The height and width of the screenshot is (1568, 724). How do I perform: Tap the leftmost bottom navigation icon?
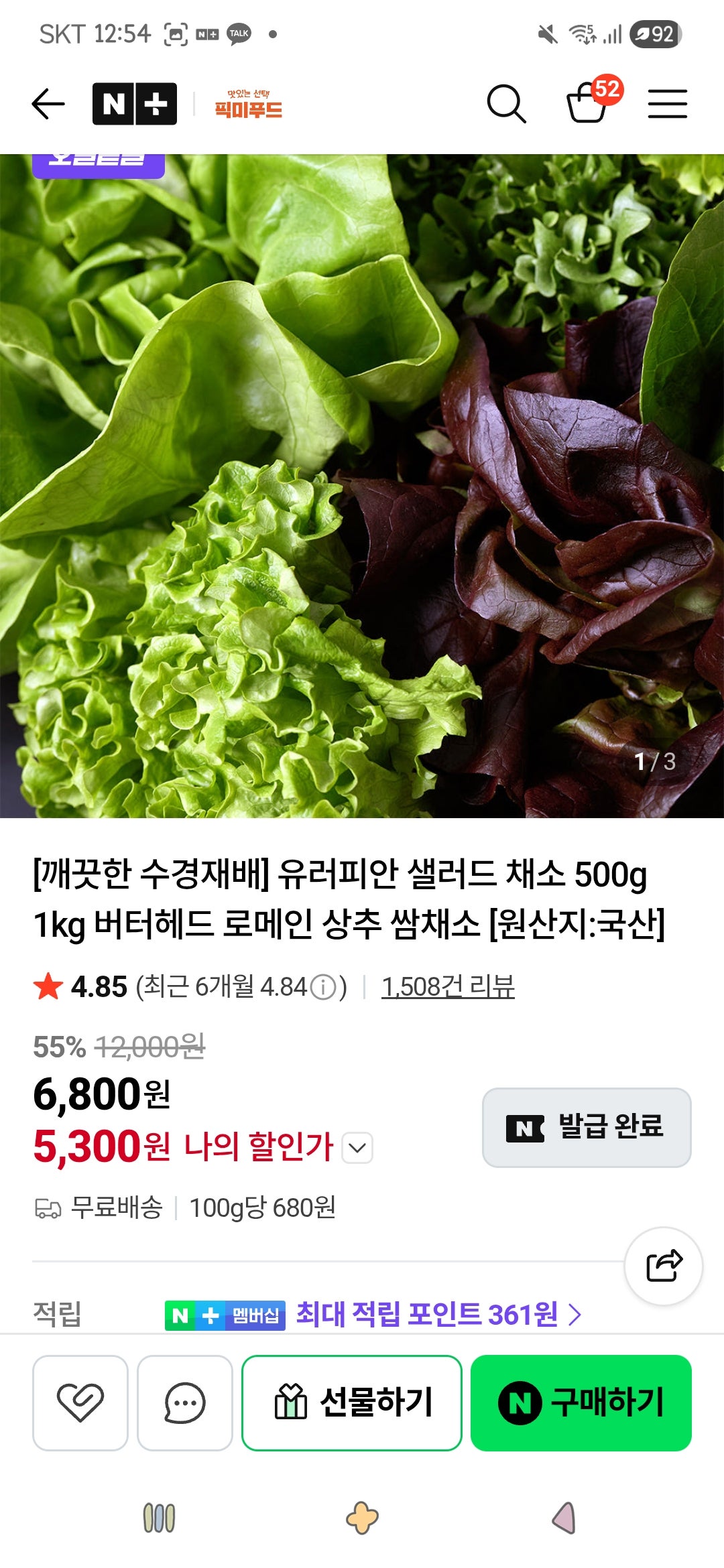[x=159, y=1520]
